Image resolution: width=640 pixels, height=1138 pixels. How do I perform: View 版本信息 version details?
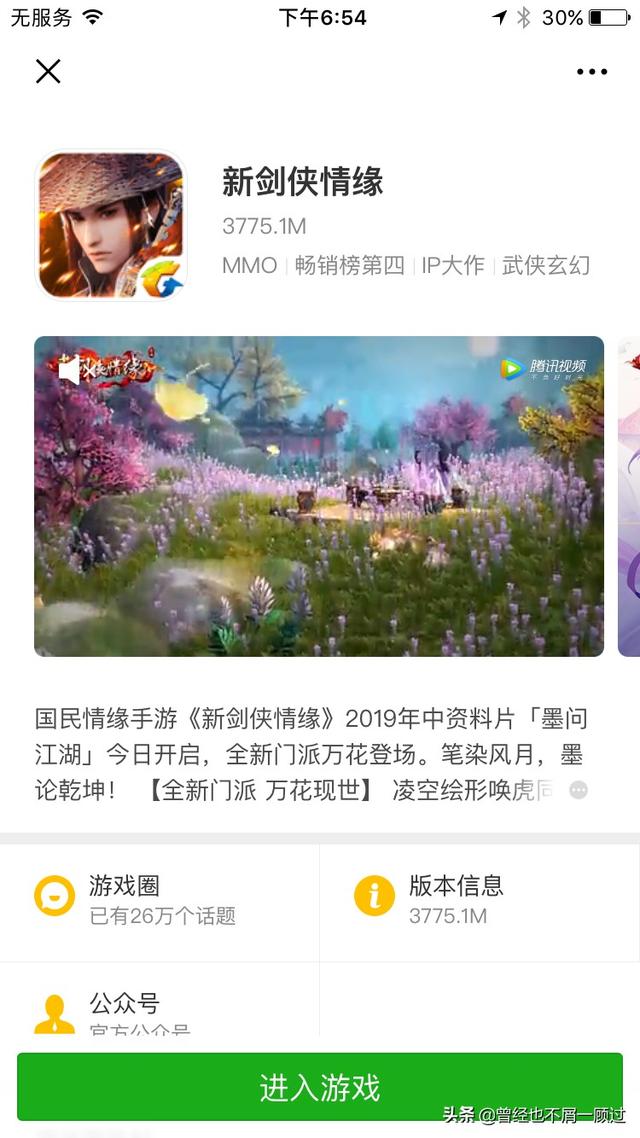tap(479, 899)
